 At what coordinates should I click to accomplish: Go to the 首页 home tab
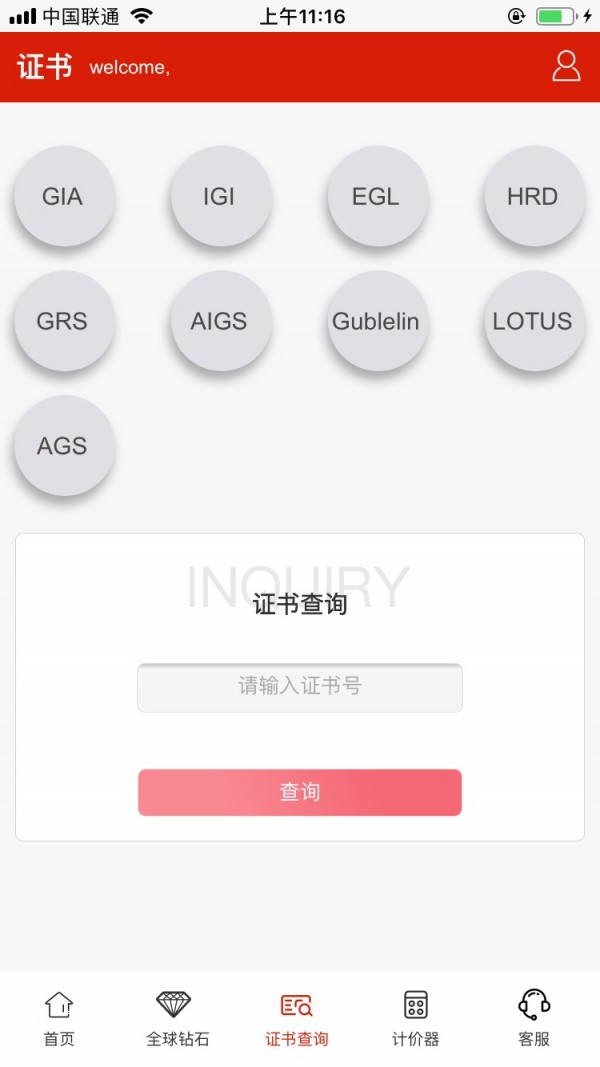coord(59,1018)
